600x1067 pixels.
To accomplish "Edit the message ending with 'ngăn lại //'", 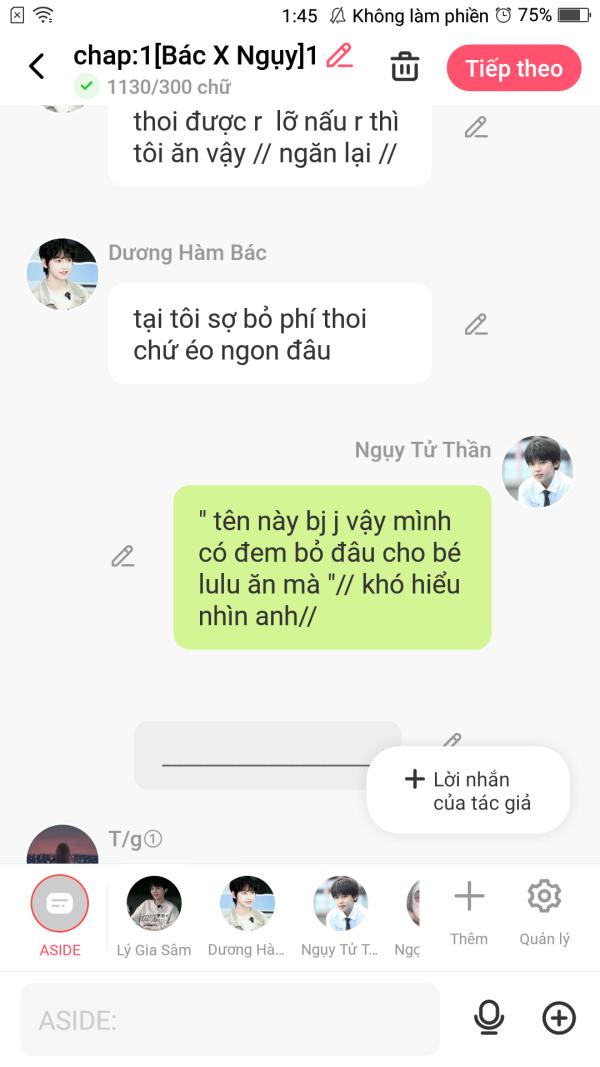I will point(476,127).
